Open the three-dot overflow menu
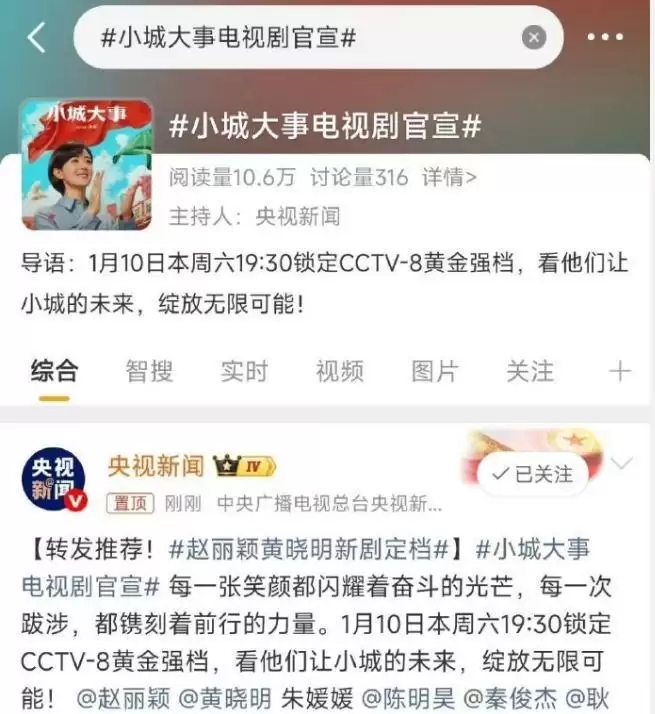655x714 pixels. click(x=605, y=38)
